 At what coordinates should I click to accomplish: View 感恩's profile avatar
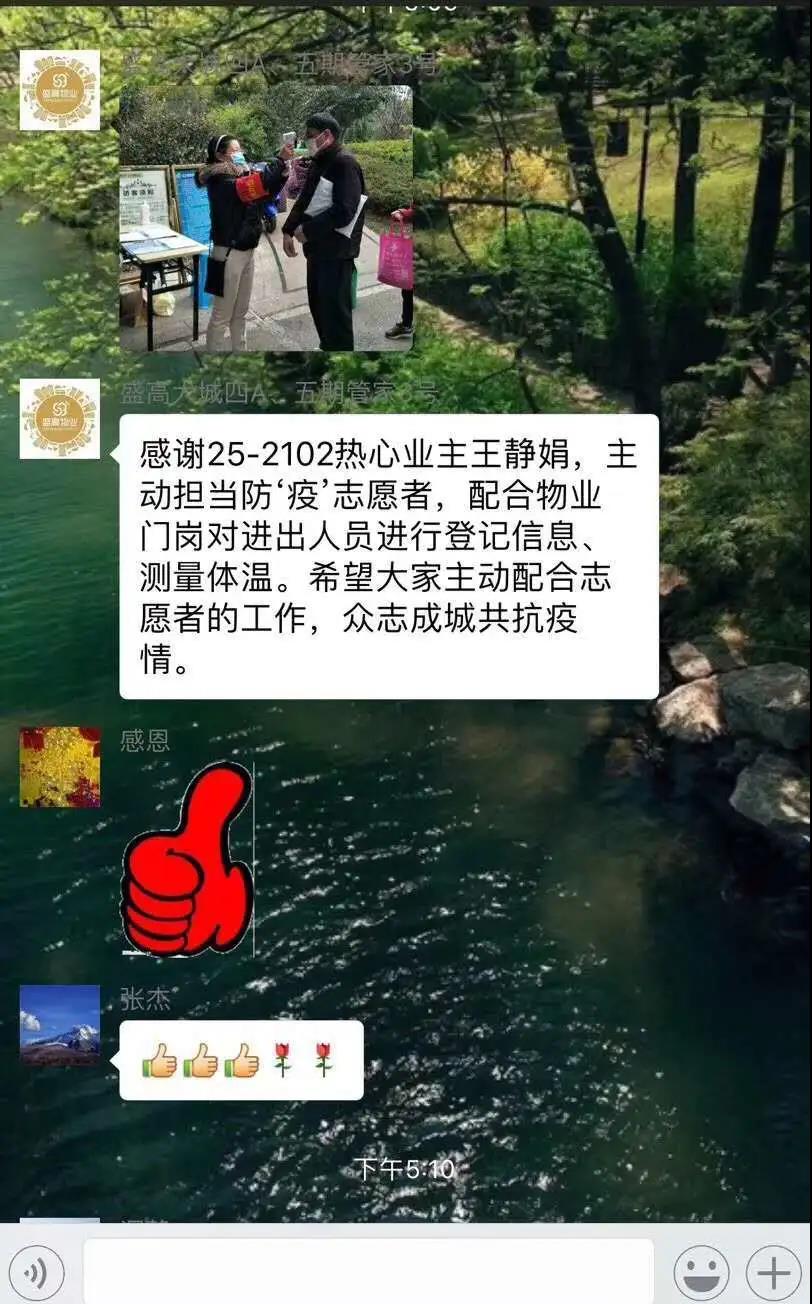coord(60,767)
